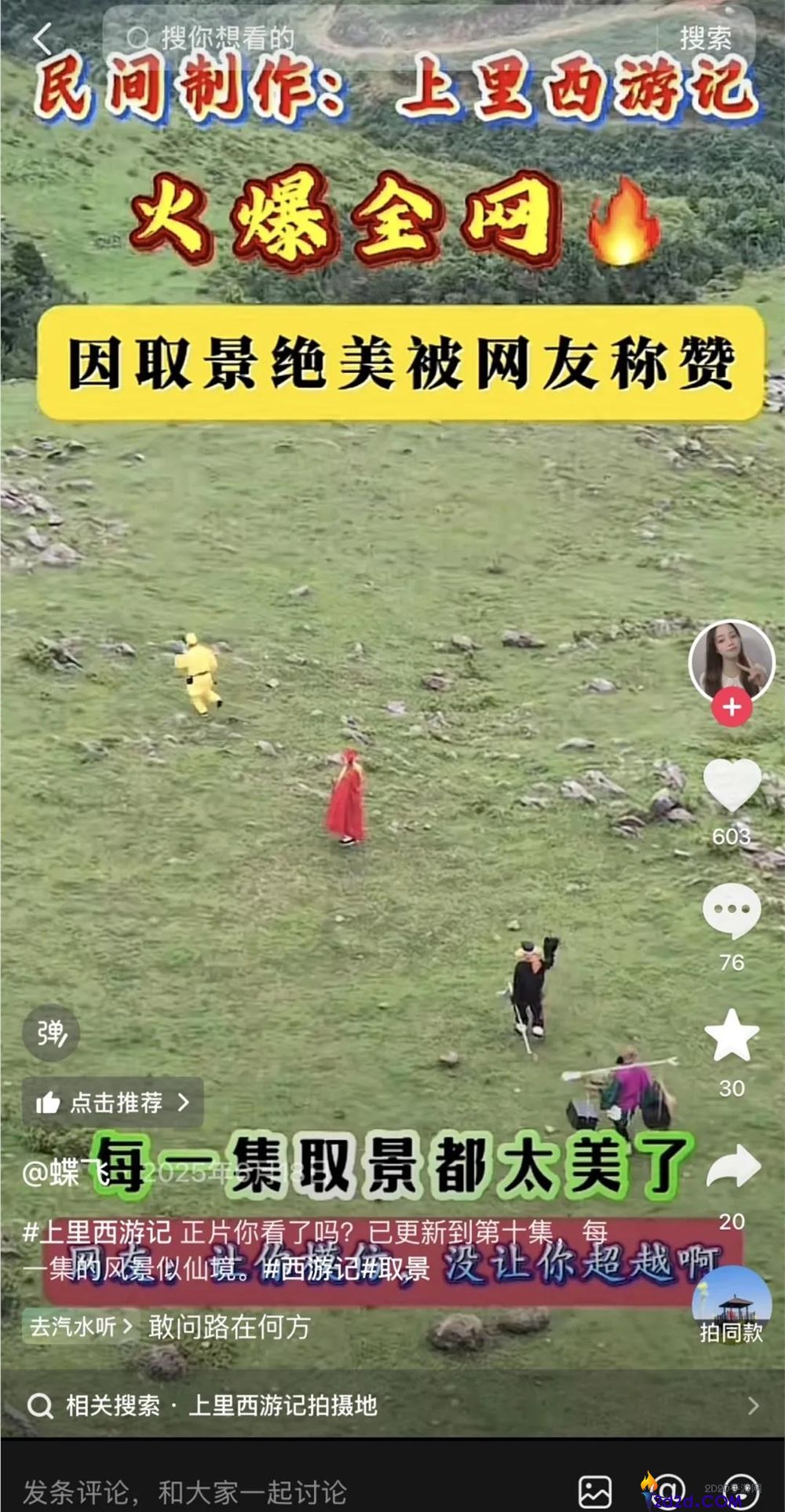Share the video using the arrow icon
Image resolution: width=785 pixels, height=1512 pixels.
[x=731, y=1165]
